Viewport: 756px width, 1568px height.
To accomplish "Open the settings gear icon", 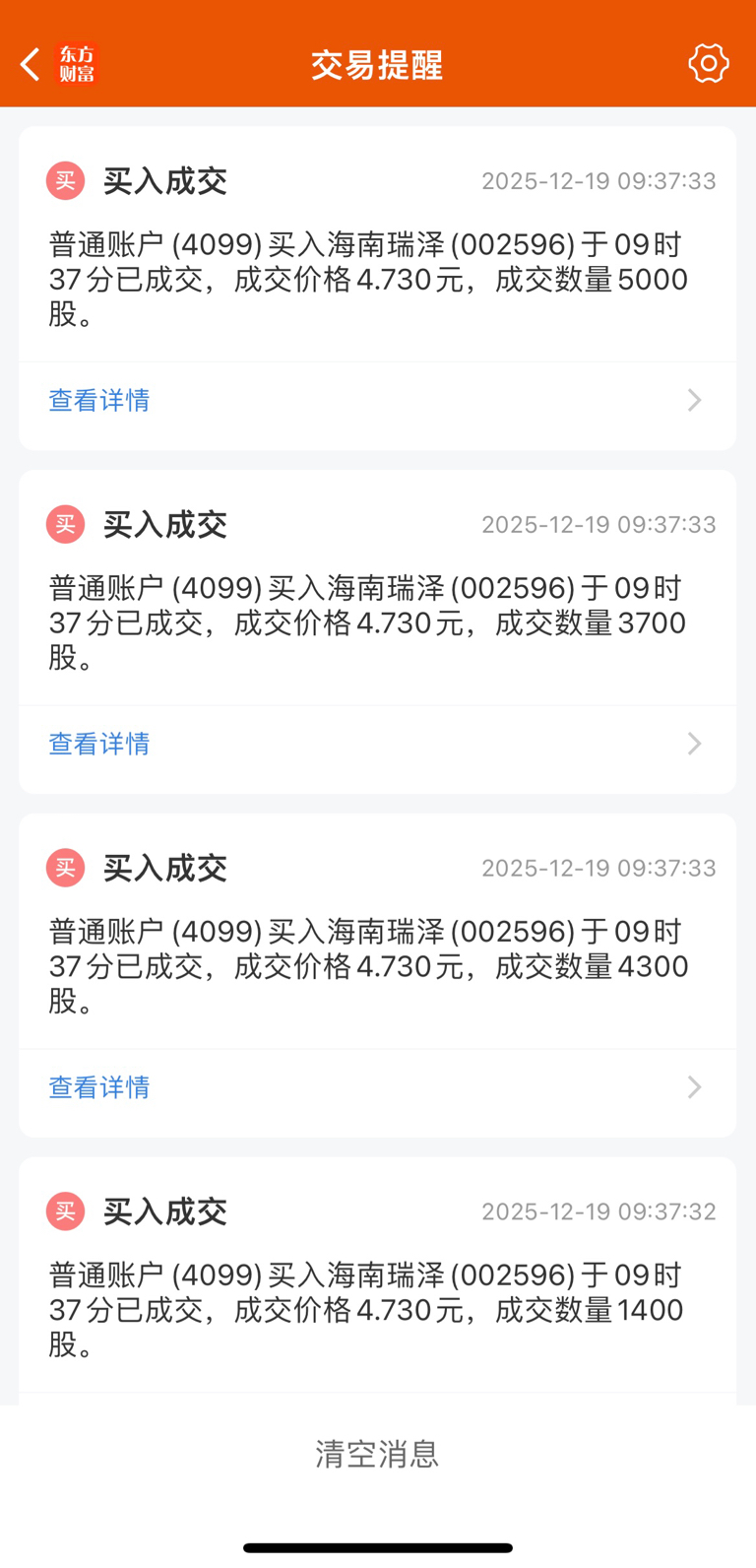I will [x=708, y=64].
